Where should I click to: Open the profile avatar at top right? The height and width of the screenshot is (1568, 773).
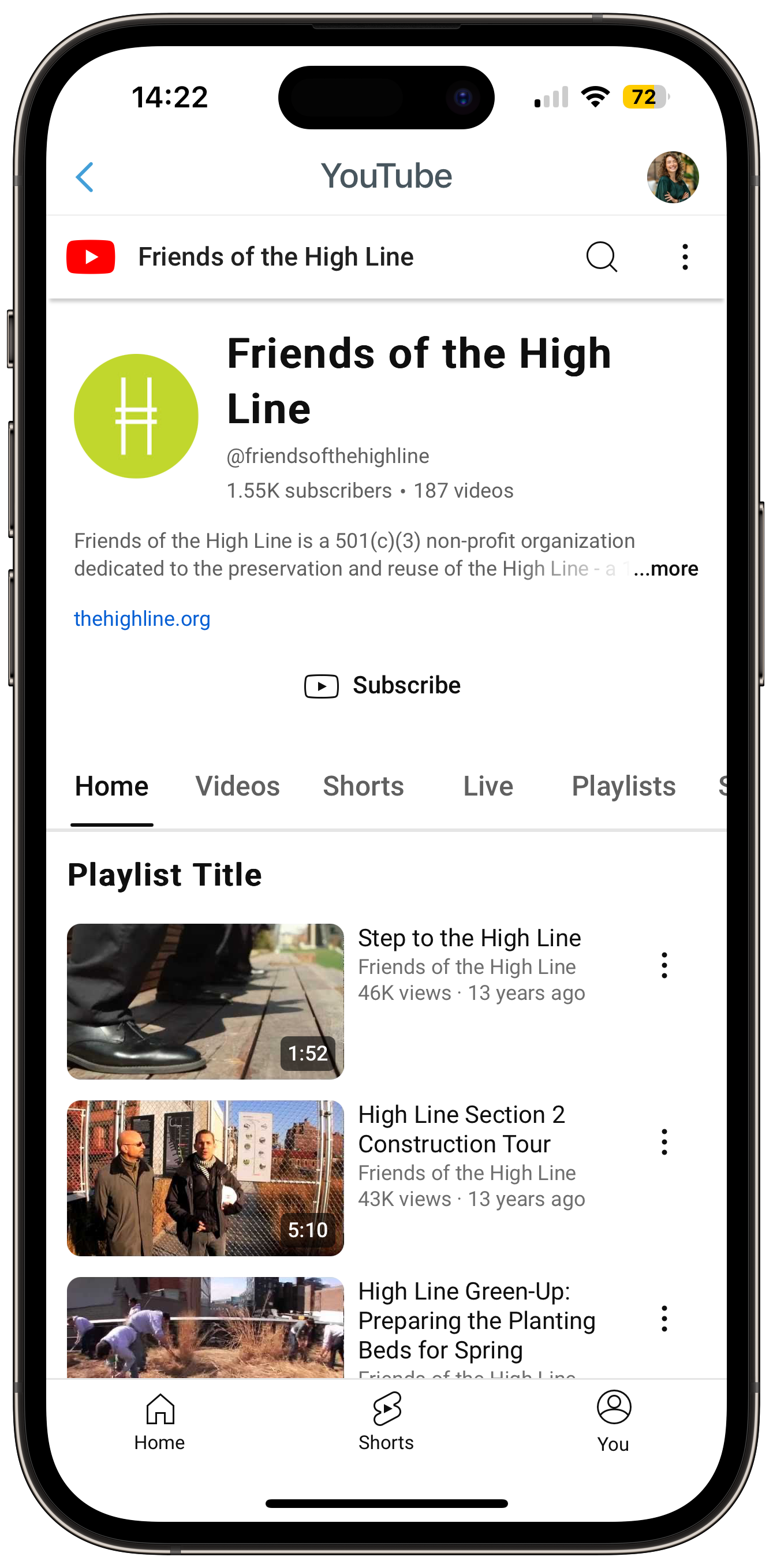[x=672, y=177]
